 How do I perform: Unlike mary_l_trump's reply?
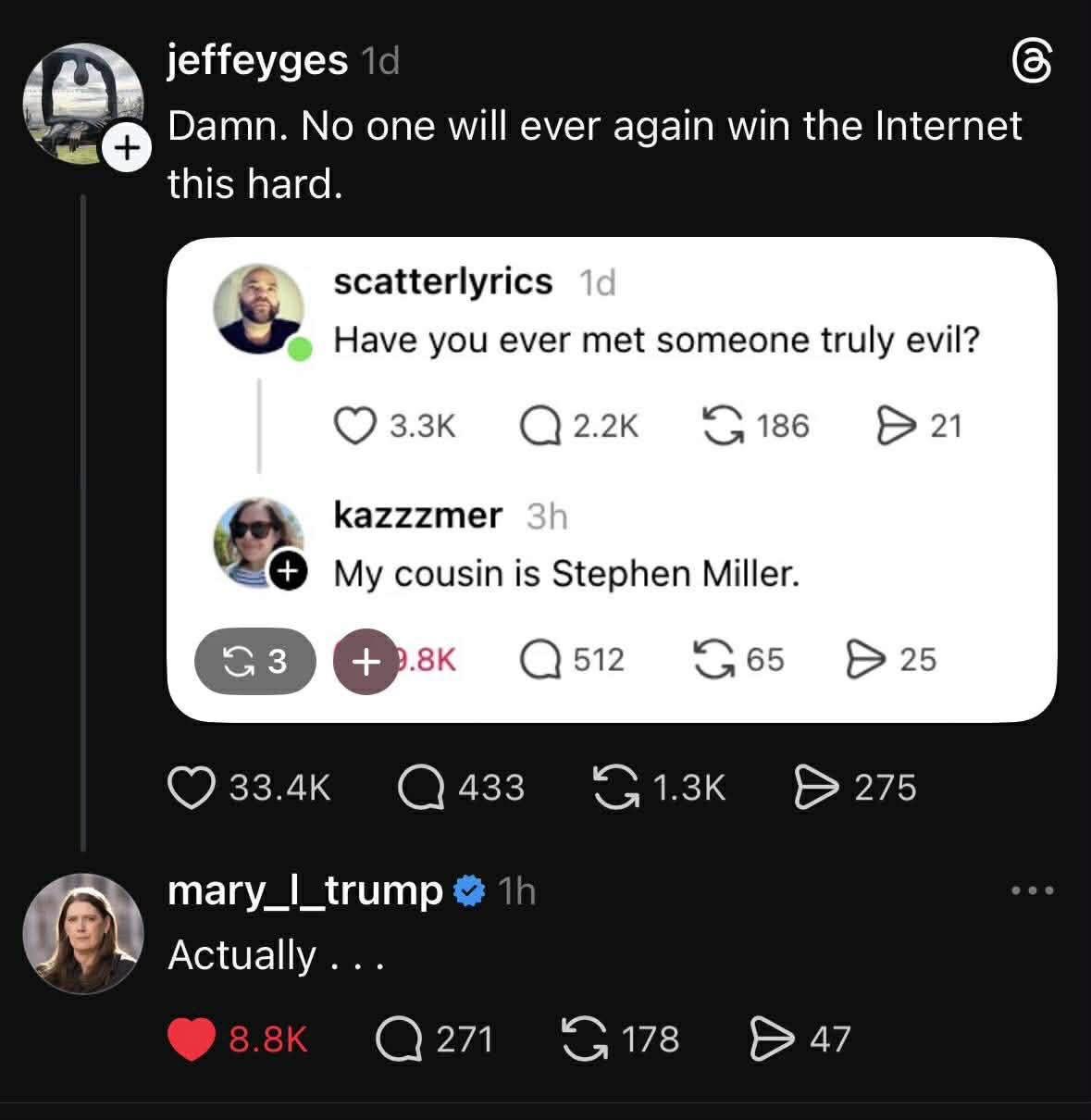pos(192,1039)
